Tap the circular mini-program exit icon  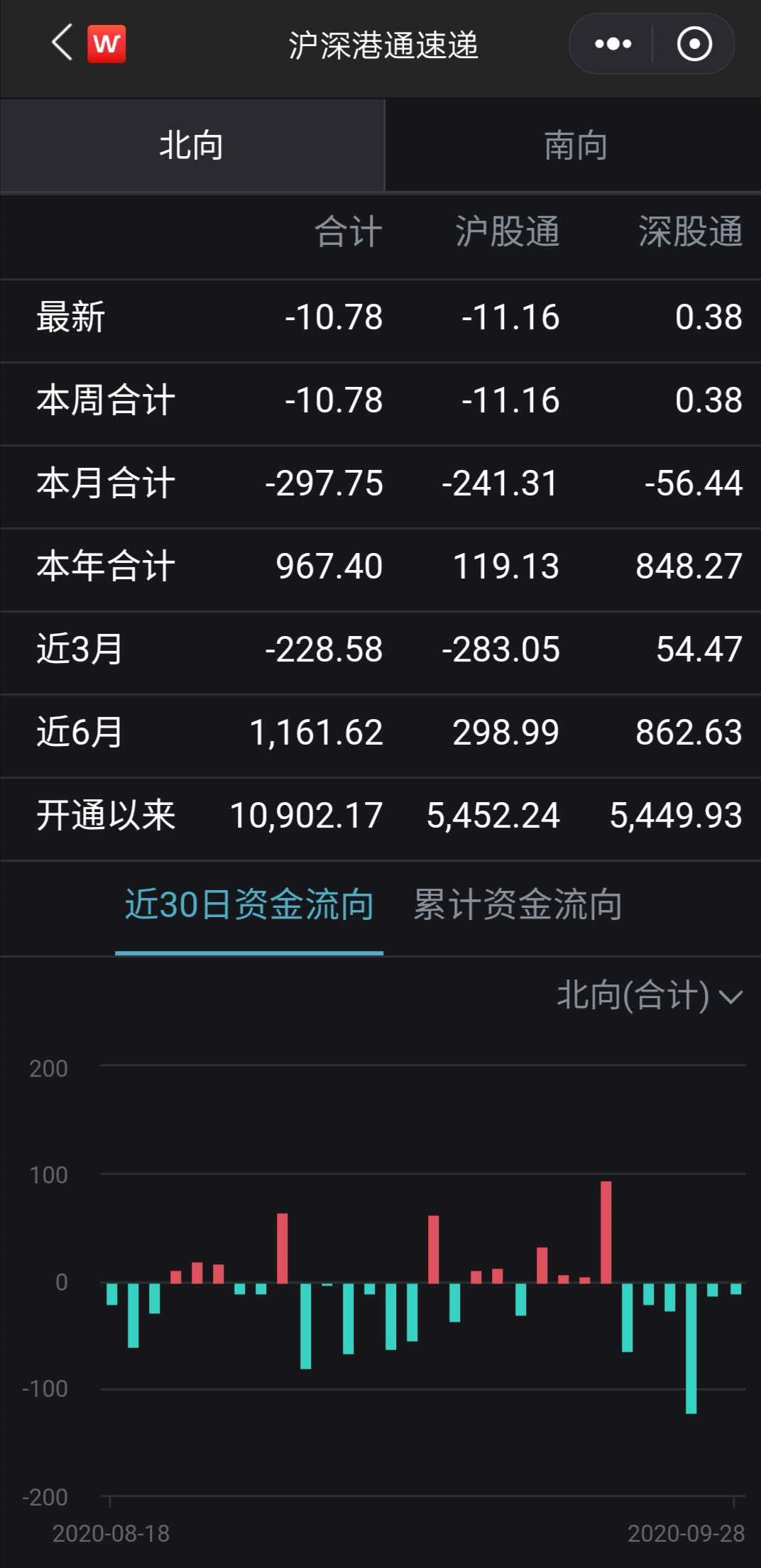coord(696,43)
